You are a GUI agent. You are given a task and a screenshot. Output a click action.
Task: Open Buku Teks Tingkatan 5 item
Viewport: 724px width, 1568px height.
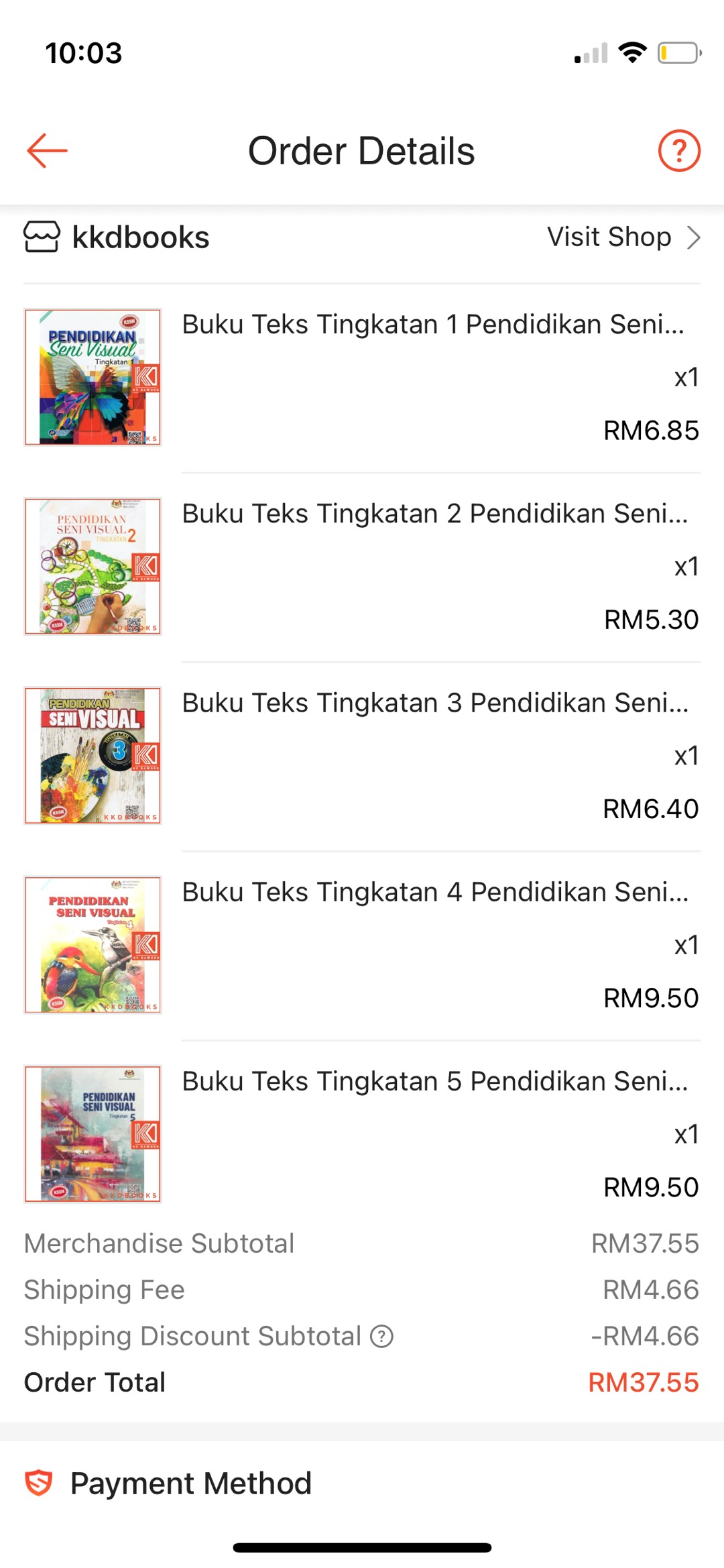[x=434, y=1081]
